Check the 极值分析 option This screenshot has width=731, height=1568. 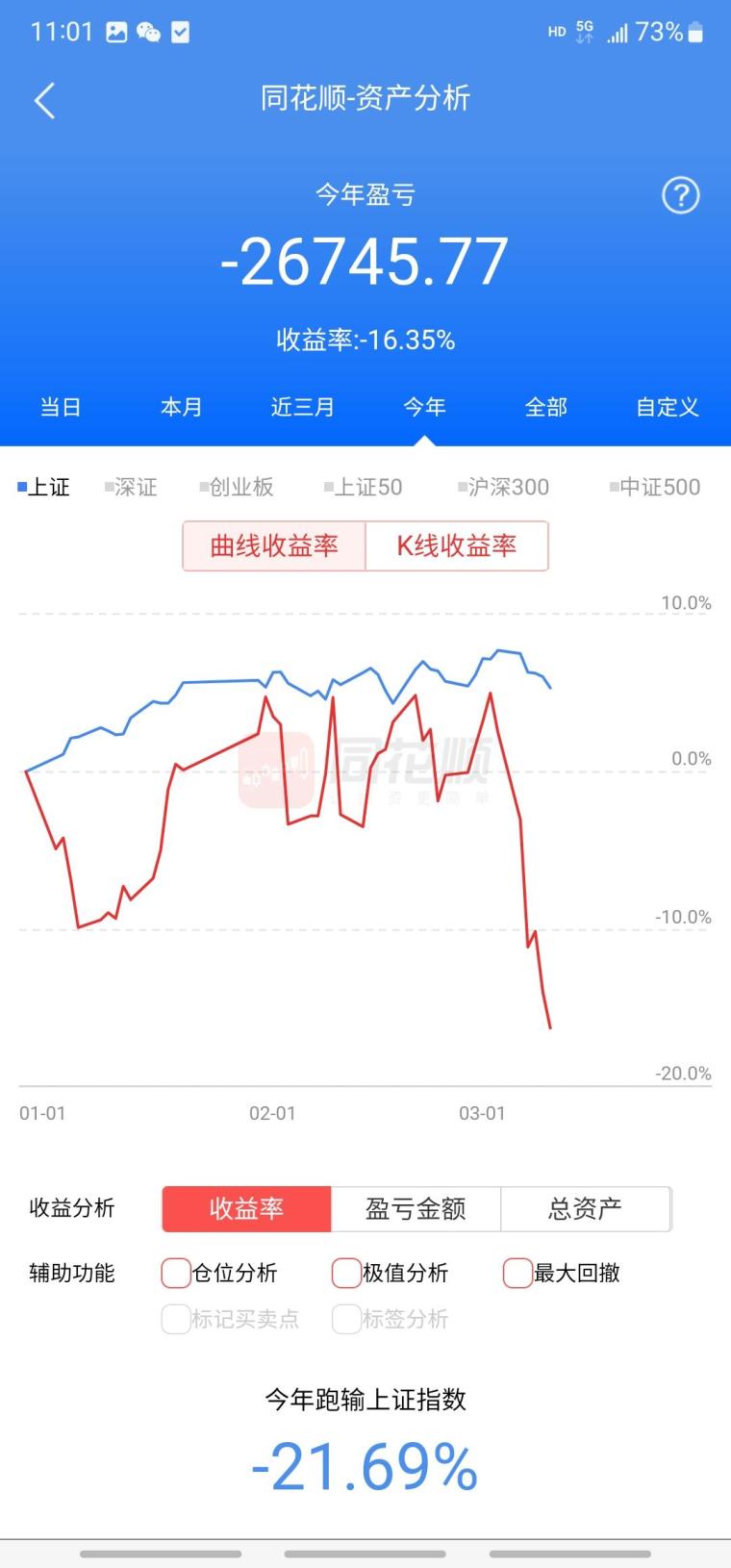(x=346, y=1273)
